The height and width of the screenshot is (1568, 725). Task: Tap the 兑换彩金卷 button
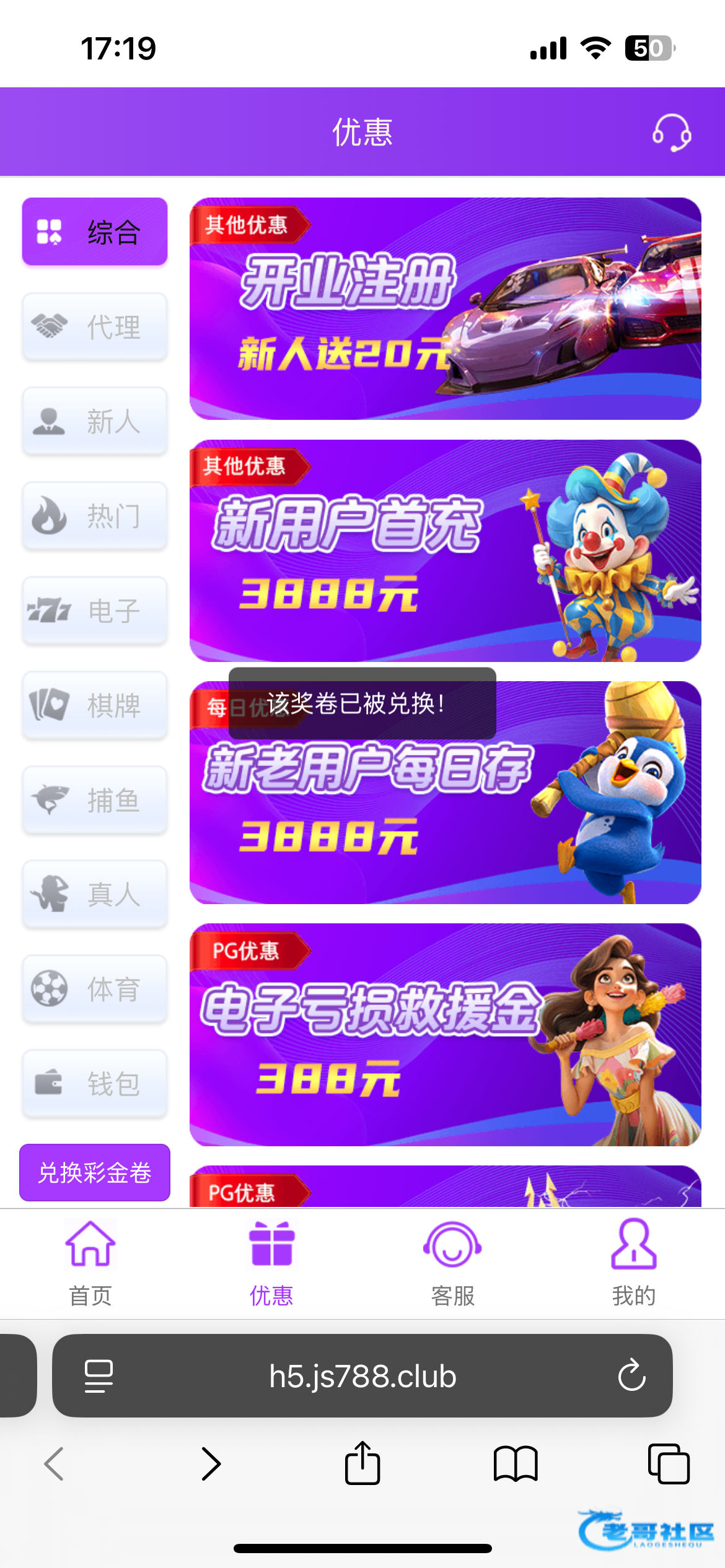pyautogui.click(x=95, y=1172)
